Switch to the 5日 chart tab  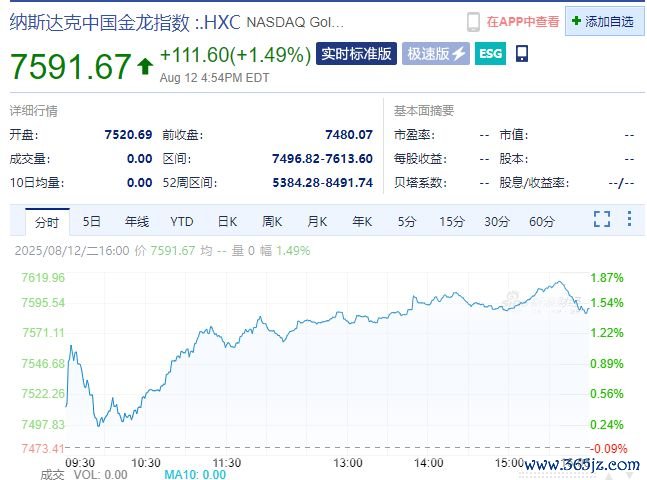click(x=92, y=221)
